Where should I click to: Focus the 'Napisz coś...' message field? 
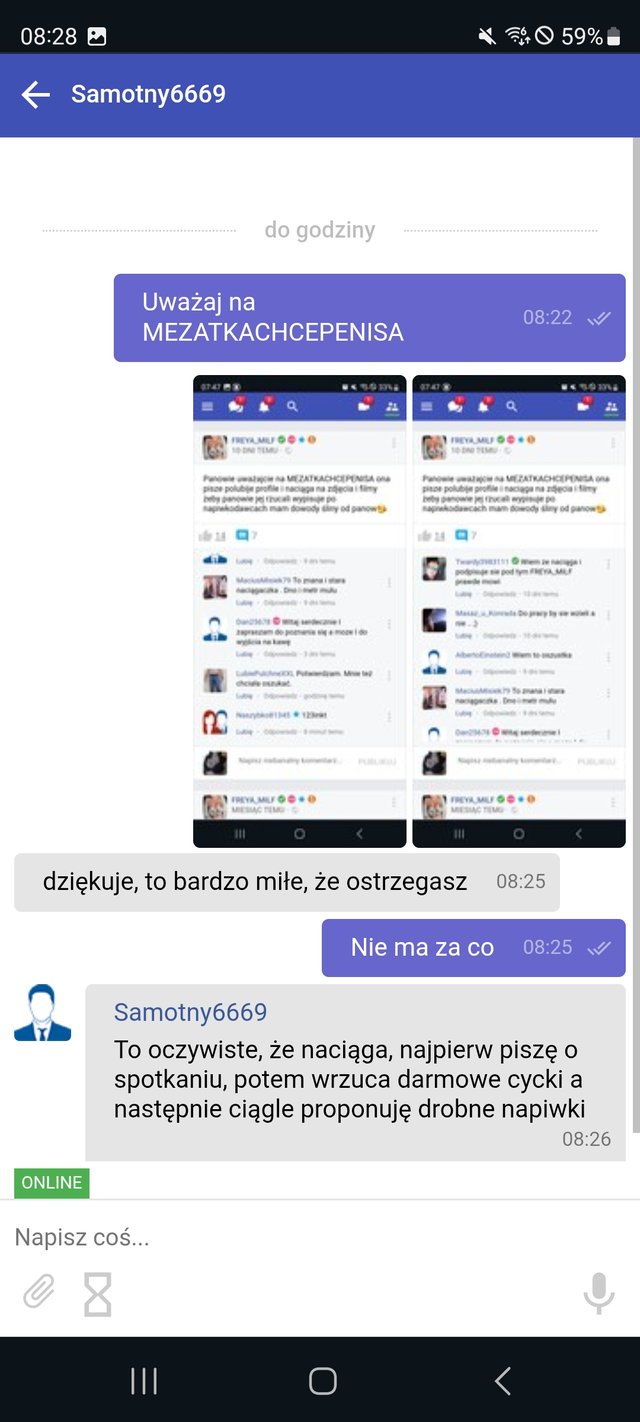(x=300, y=1237)
